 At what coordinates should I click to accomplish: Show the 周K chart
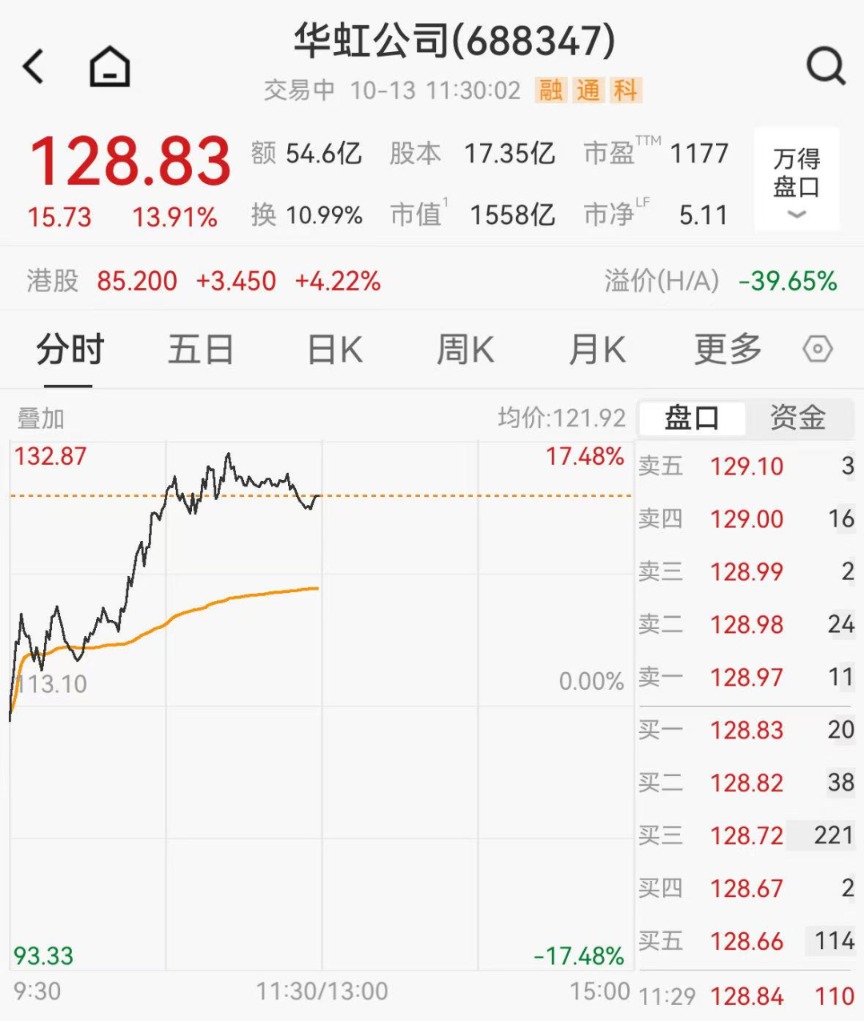[465, 350]
